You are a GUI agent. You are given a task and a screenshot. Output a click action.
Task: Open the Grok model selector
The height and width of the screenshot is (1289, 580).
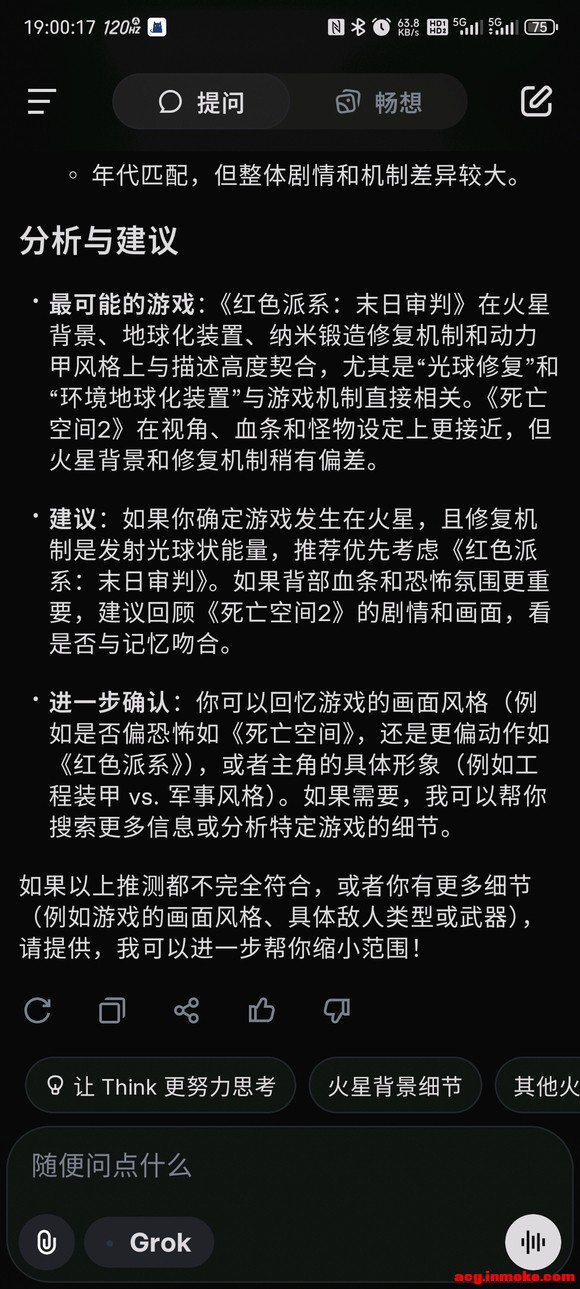149,1243
